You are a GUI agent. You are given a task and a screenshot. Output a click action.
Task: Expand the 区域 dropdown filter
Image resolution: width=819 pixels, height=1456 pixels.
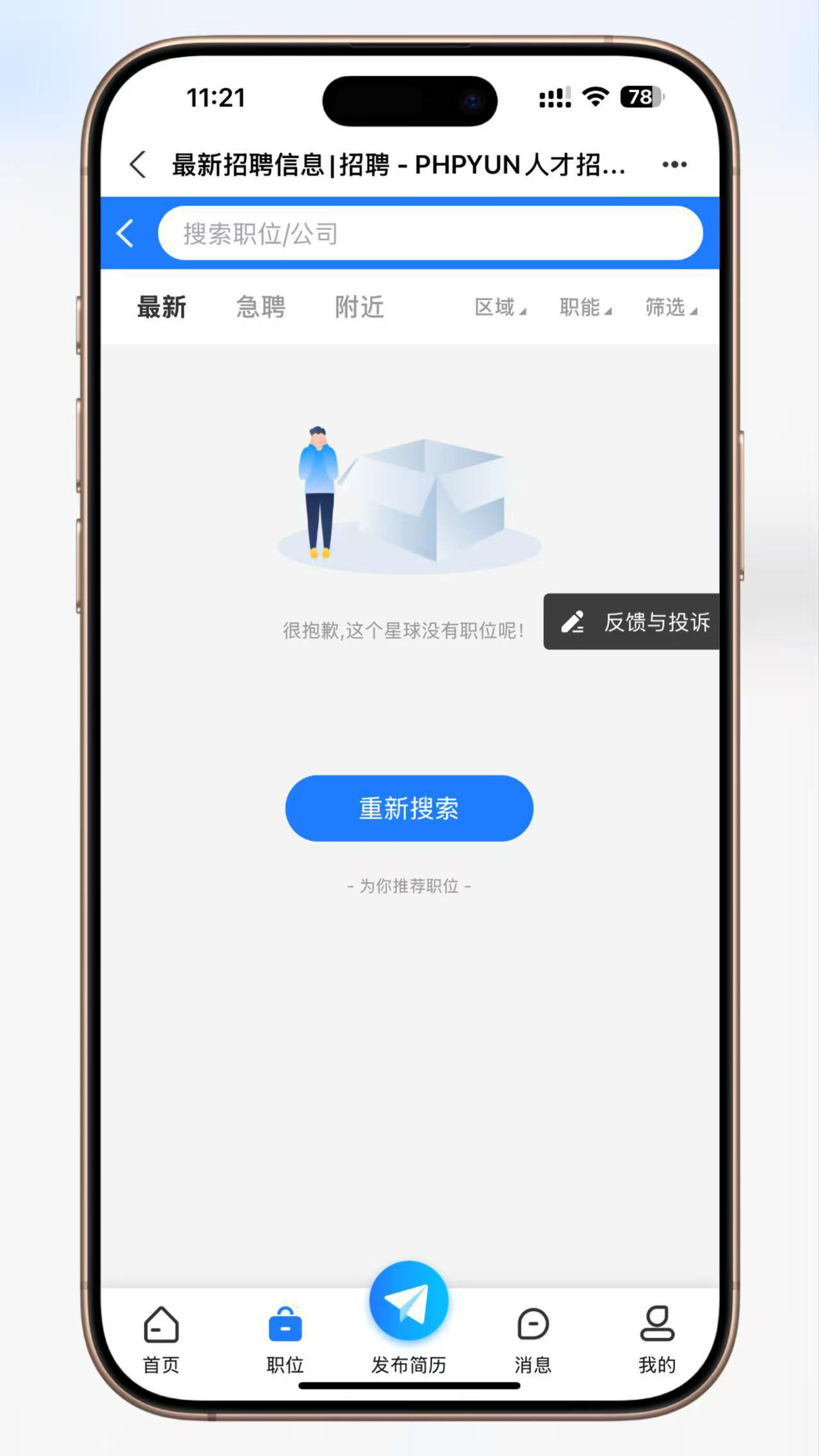click(x=499, y=308)
